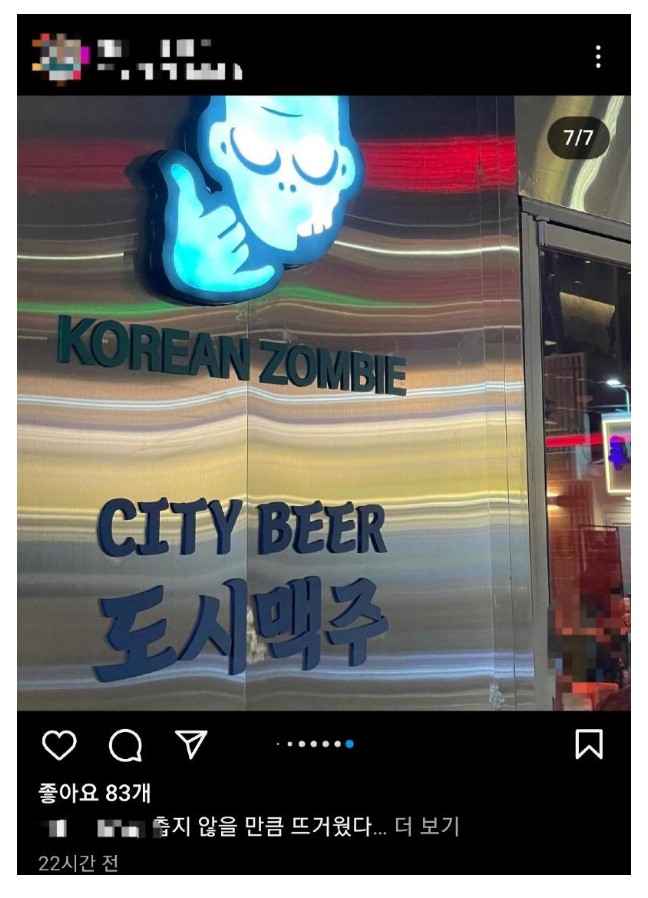Like this post with the heart icon

[x=60, y=744]
